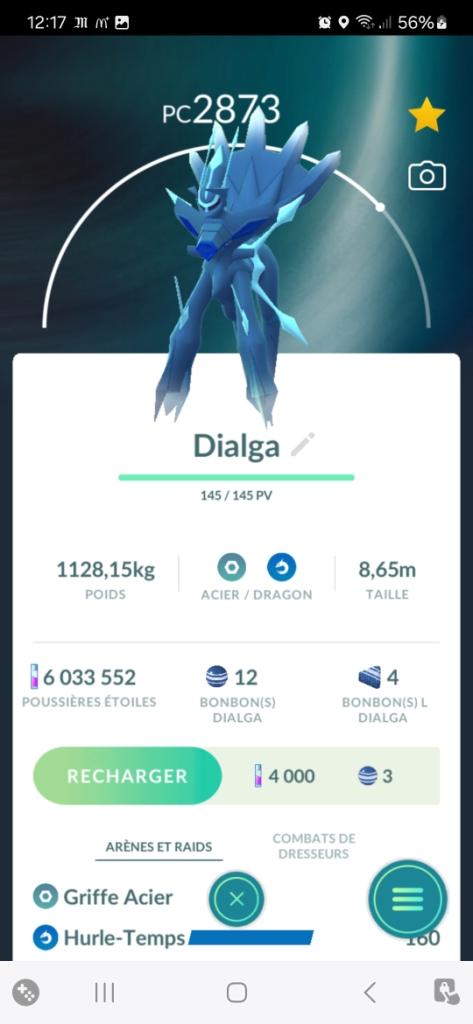Open the recent apps view
This screenshot has width=473, height=1024.
click(105, 993)
